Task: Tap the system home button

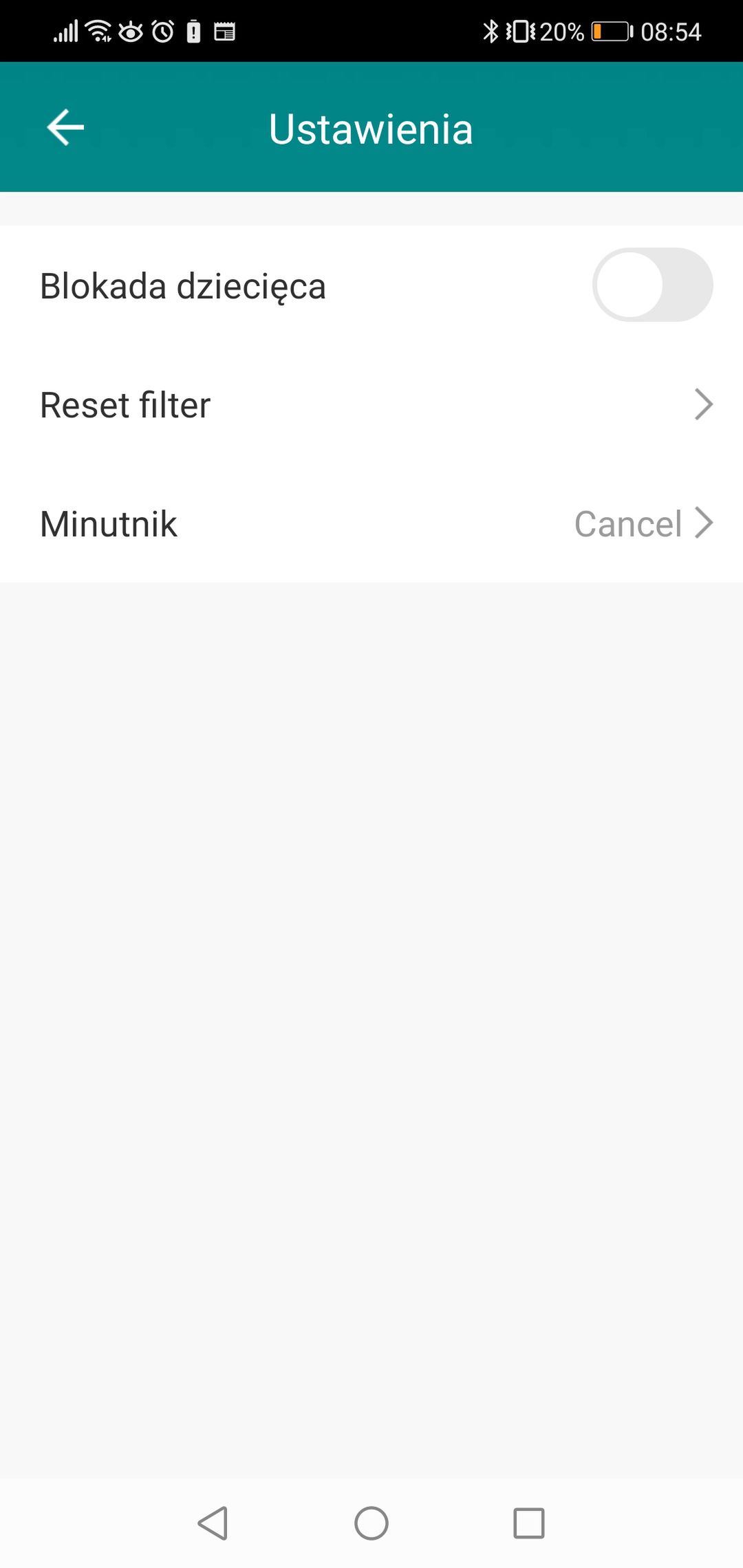Action: (x=371, y=1523)
